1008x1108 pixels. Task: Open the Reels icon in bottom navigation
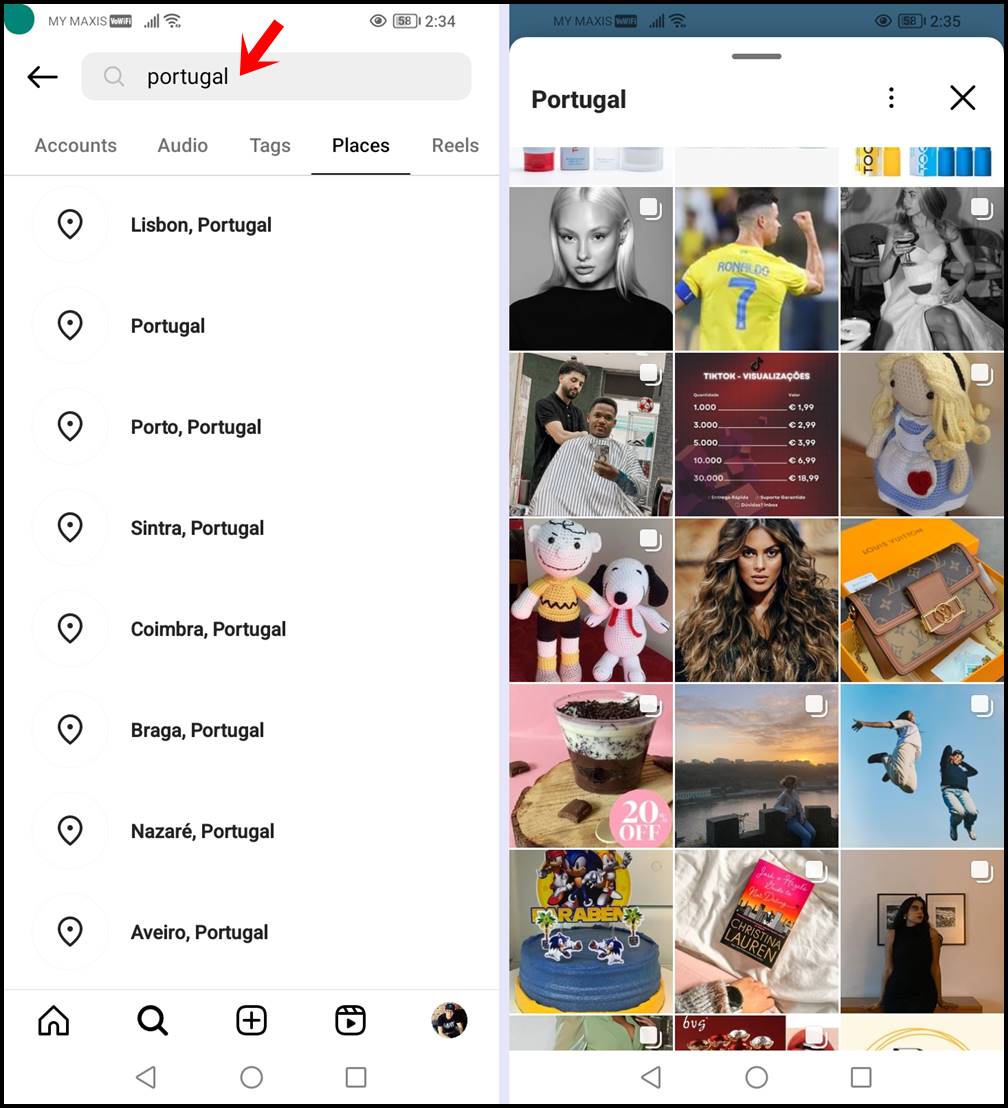(350, 1020)
